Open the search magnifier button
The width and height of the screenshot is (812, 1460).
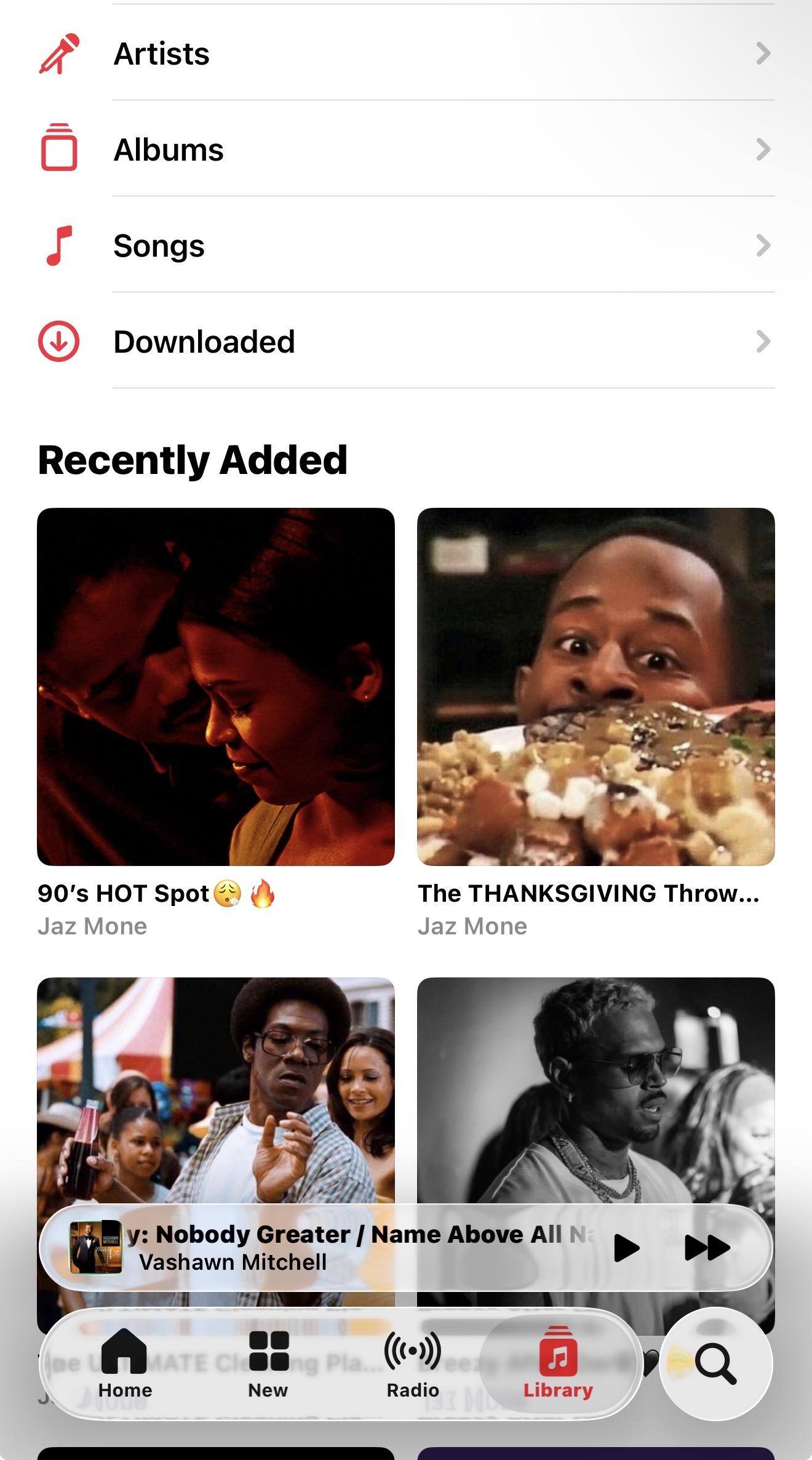[x=715, y=1363]
